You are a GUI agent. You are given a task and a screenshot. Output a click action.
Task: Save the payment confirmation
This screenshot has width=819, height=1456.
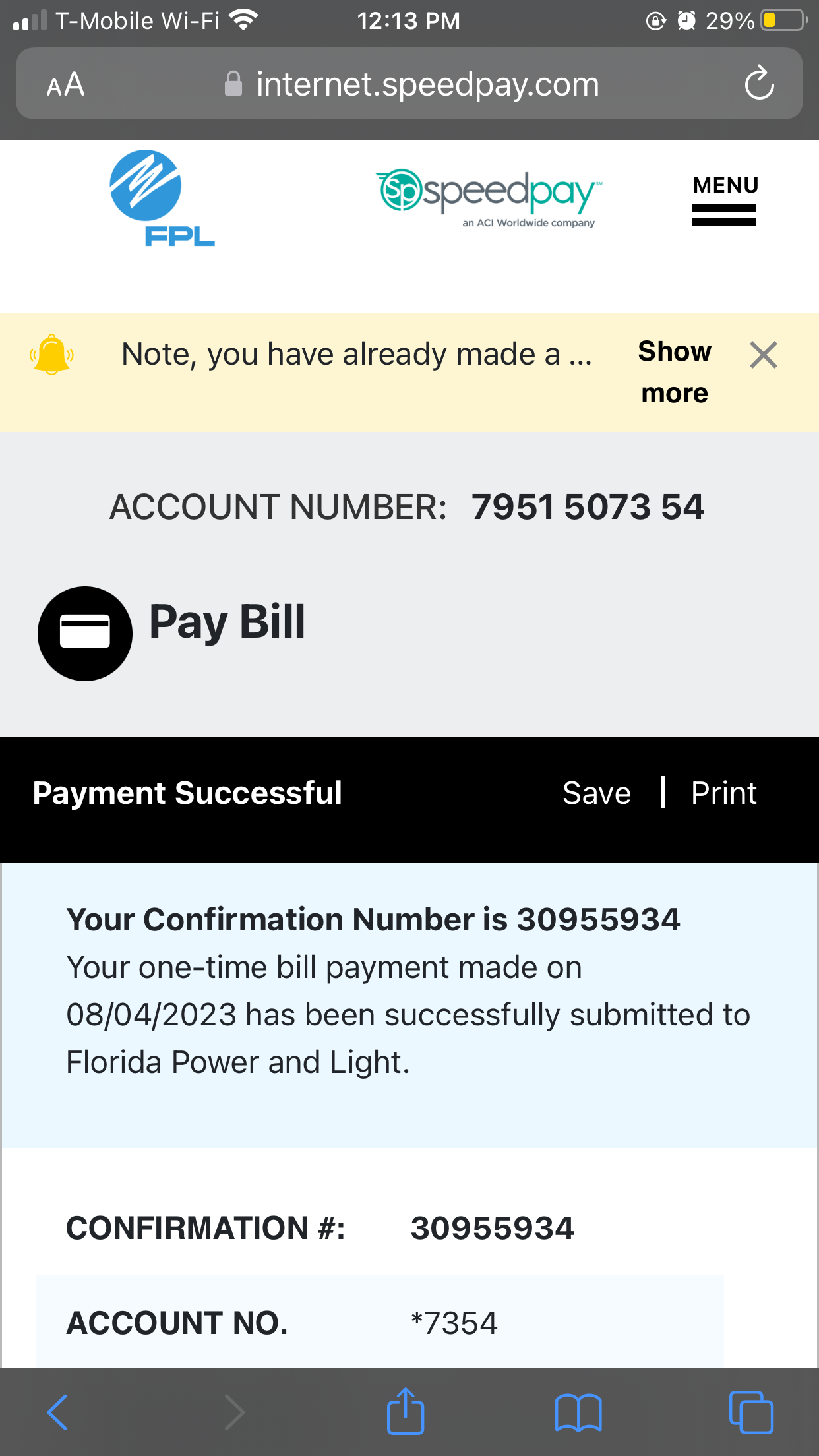(x=597, y=793)
